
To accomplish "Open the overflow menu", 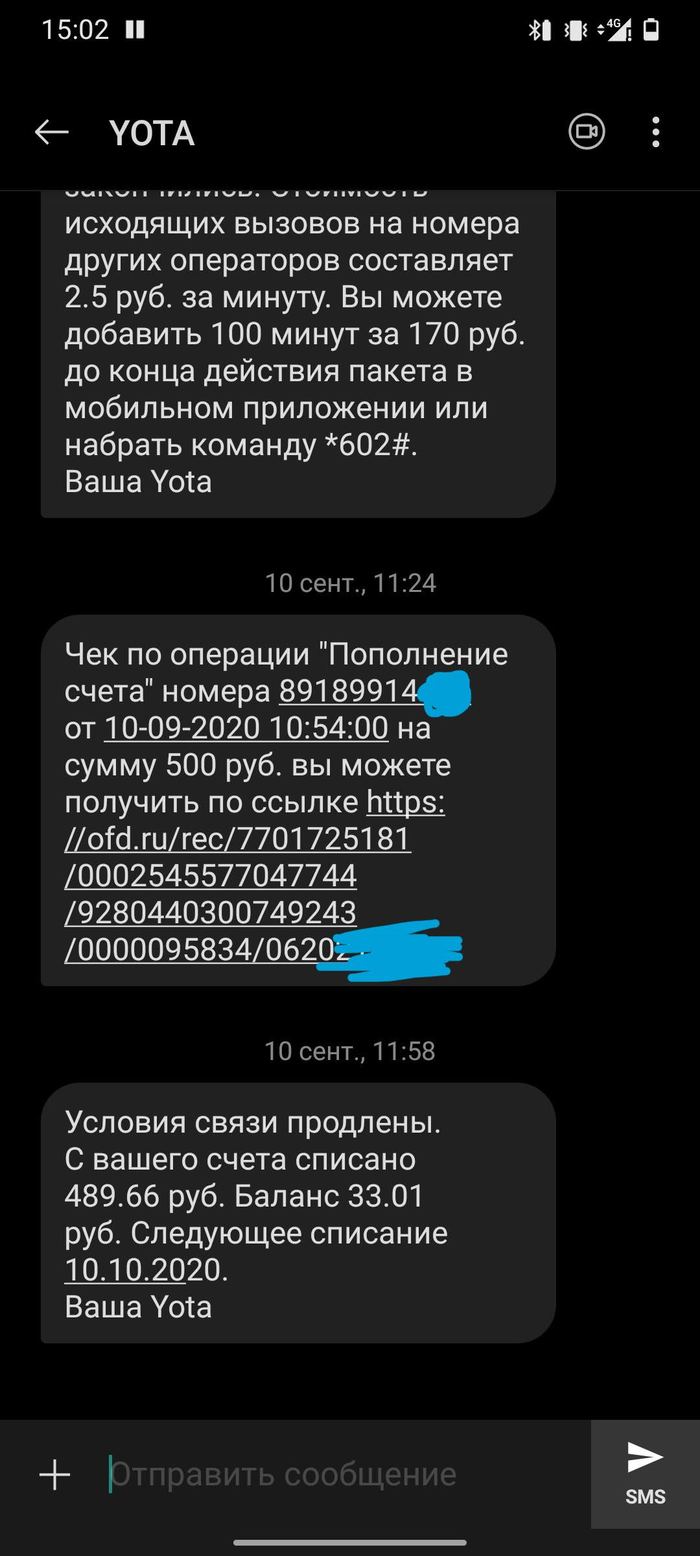I will coord(656,132).
